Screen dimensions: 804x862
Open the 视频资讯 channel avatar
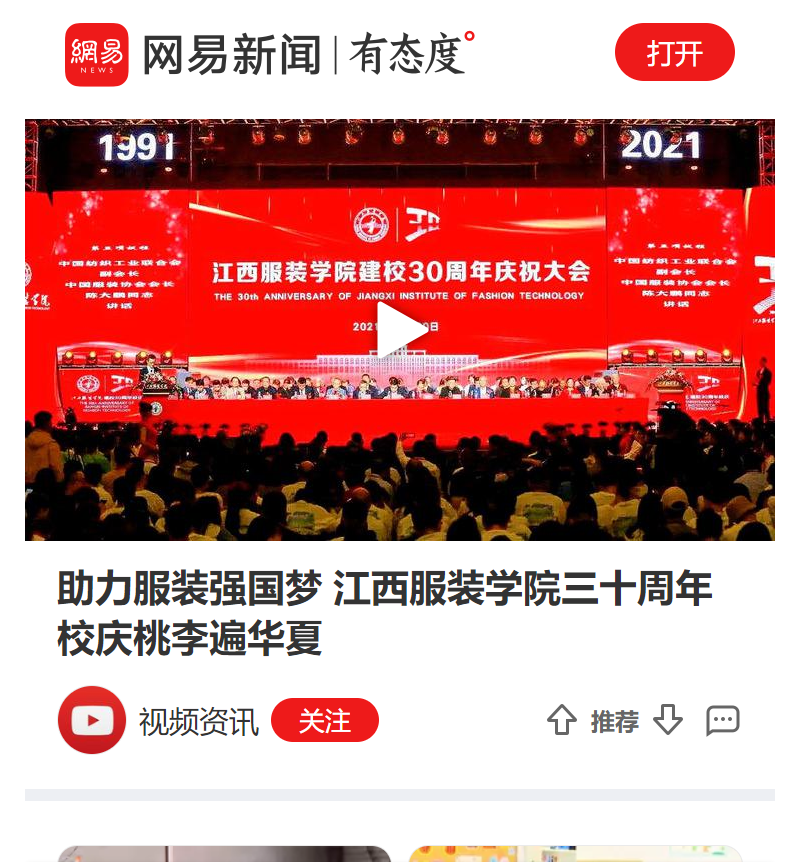point(92,720)
